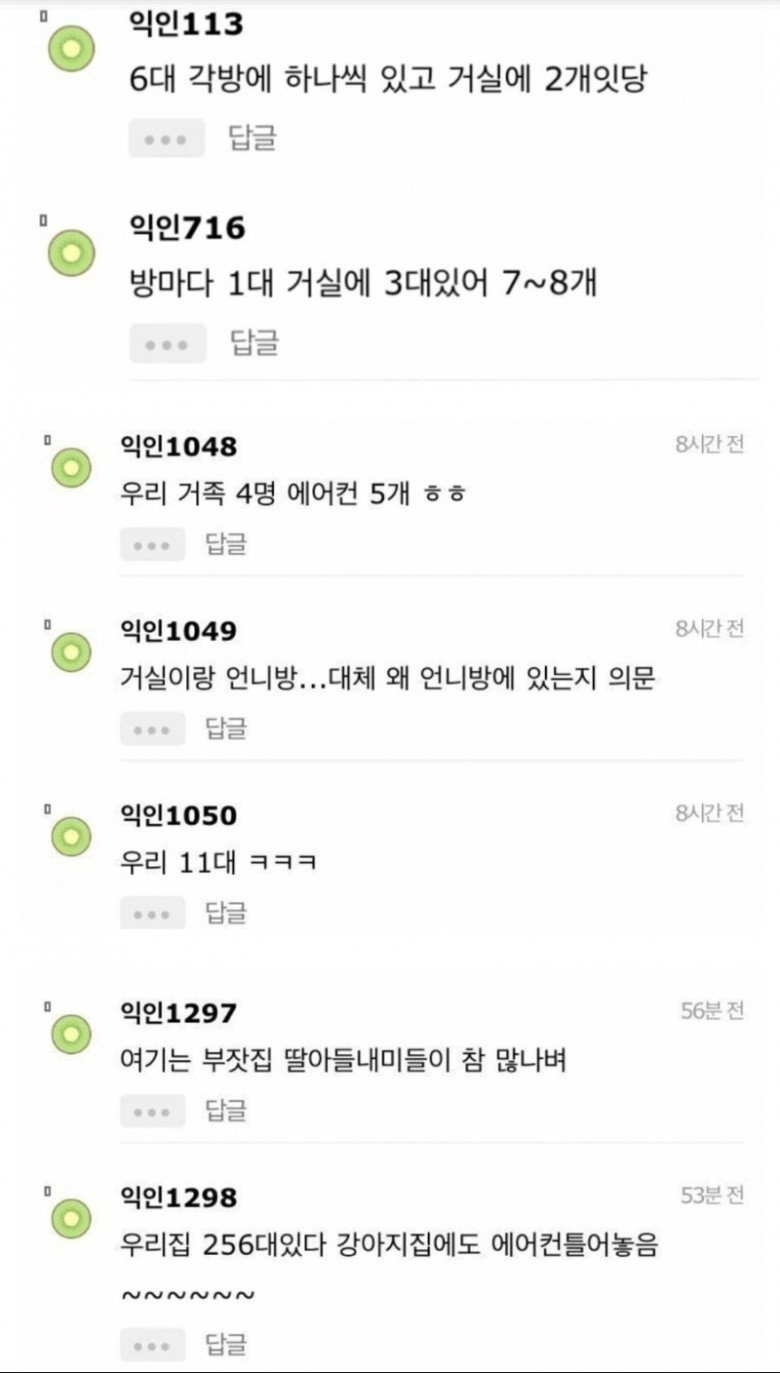
Task: Open more options on 익인1050's comment
Action: [152, 912]
